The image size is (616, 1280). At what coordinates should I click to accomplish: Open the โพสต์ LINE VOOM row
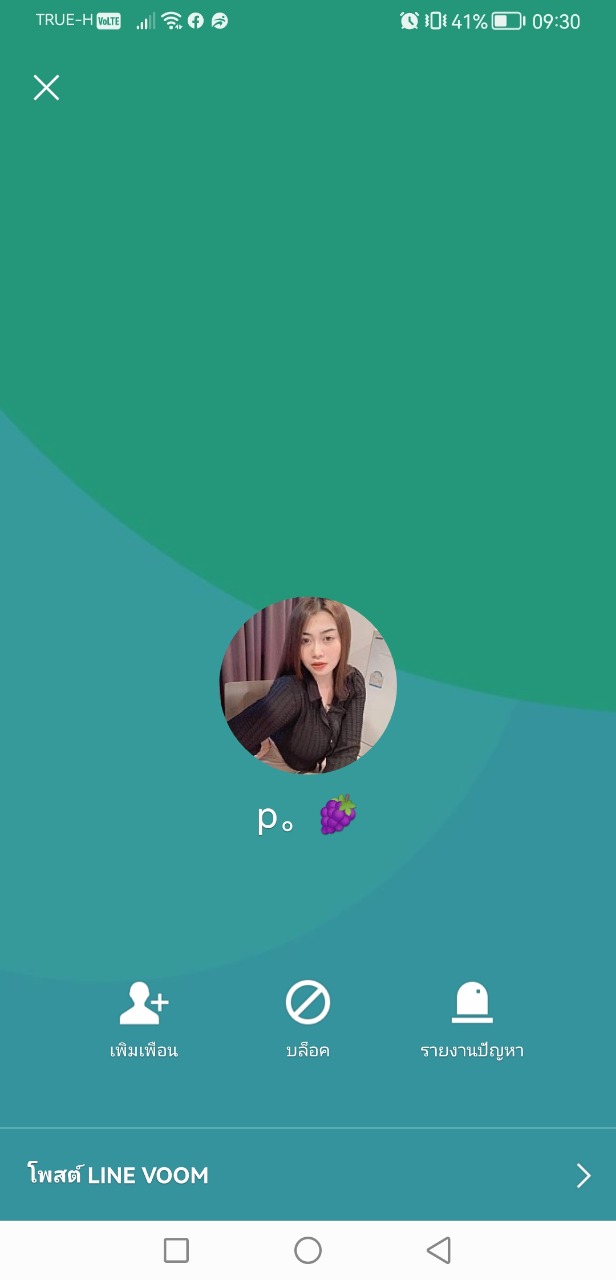[x=308, y=1175]
